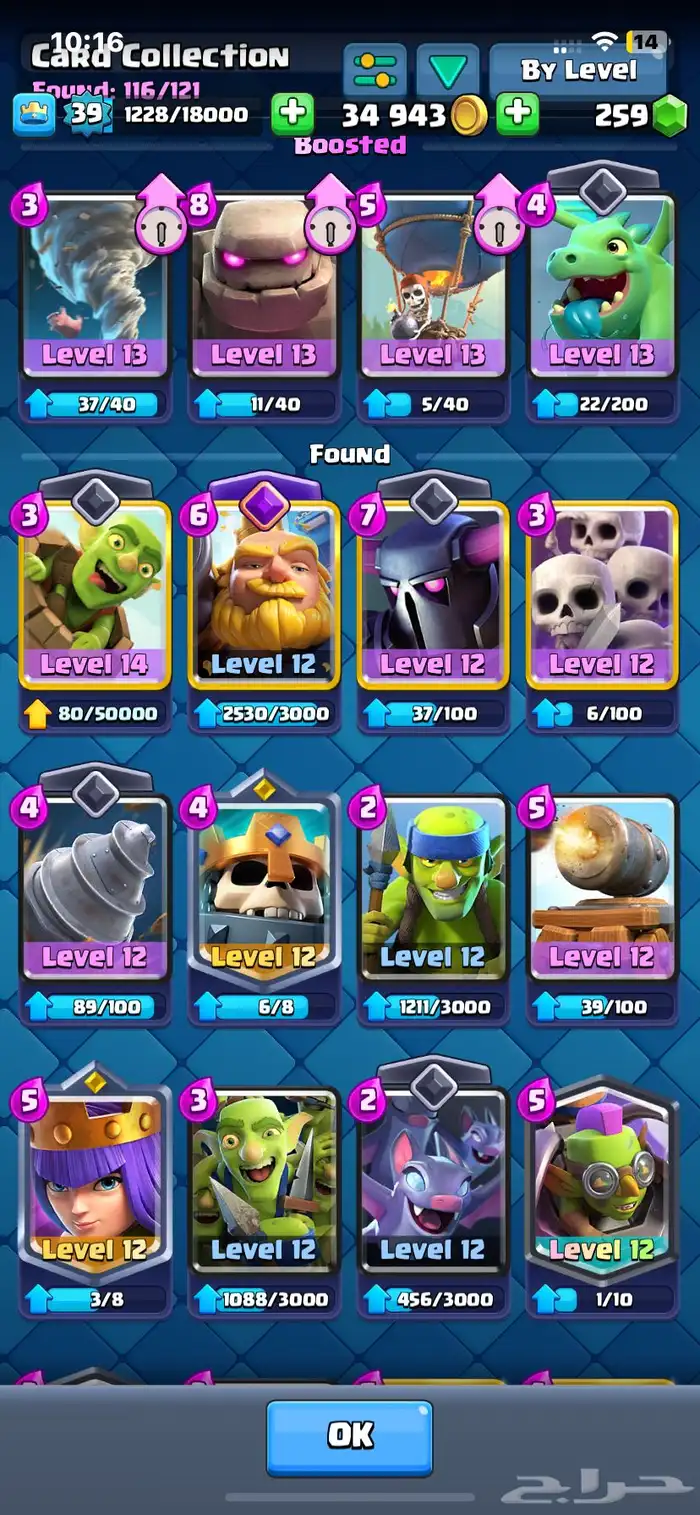
Task: Open the Cannon card
Action: click(x=602, y=890)
